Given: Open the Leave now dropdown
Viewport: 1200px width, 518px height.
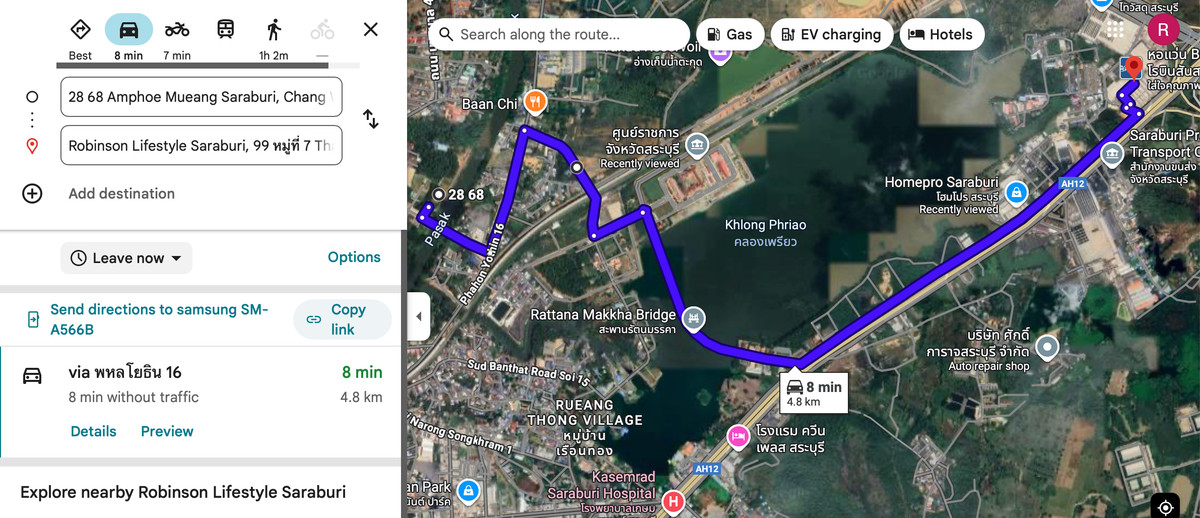Looking at the screenshot, I should tap(126, 258).
